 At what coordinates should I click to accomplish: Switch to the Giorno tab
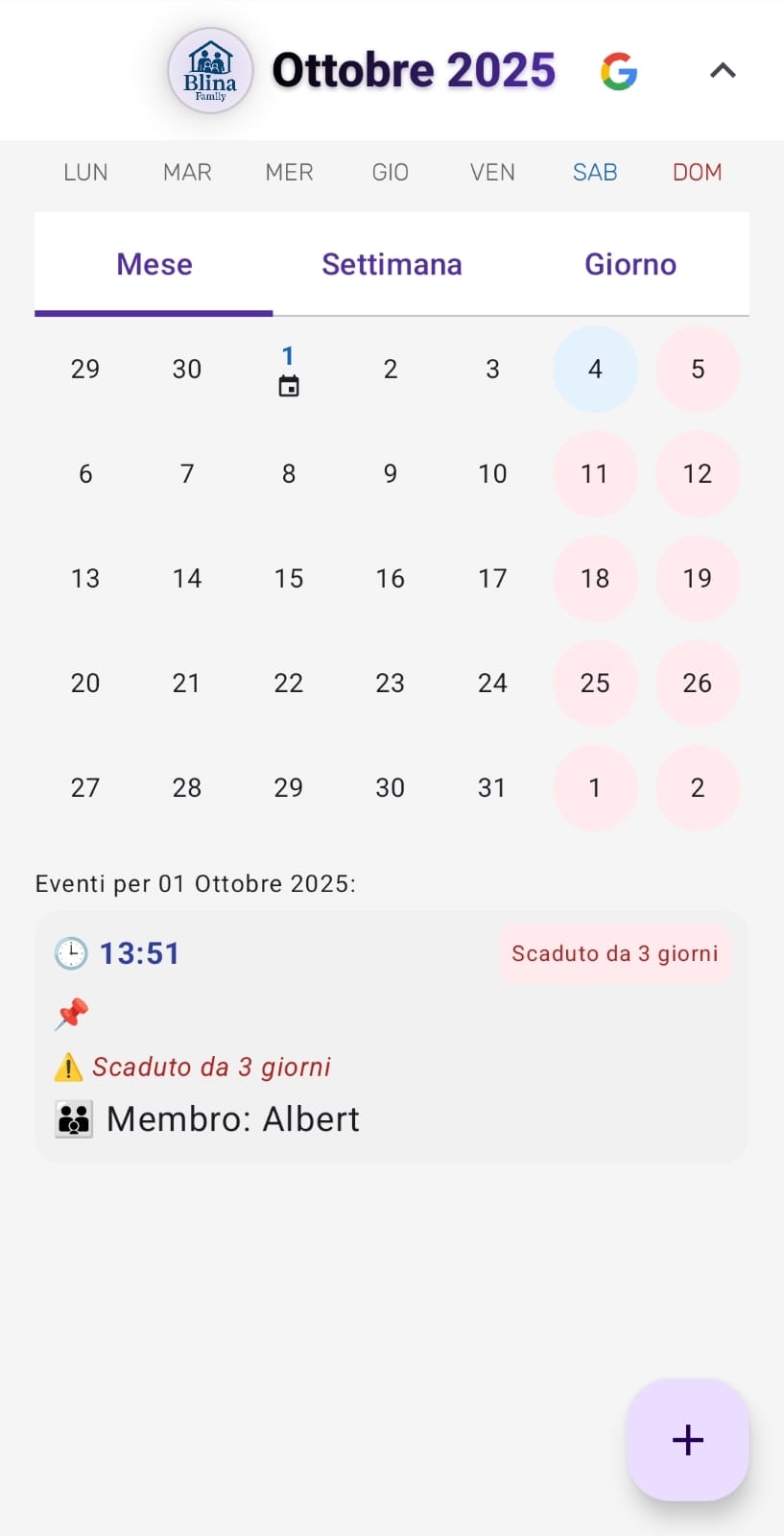tap(630, 264)
